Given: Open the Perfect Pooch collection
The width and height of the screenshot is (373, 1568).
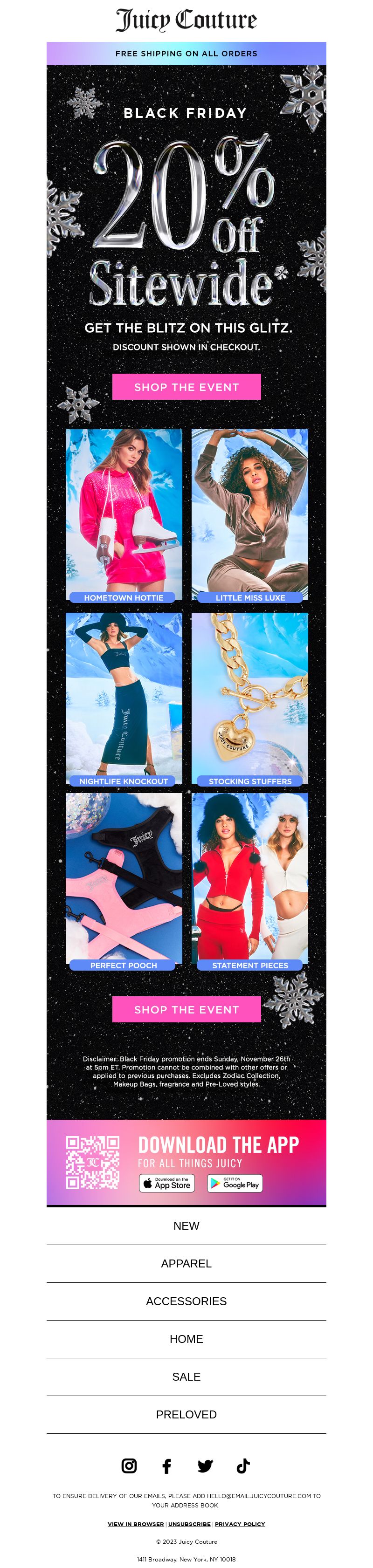Looking at the screenshot, I should pyautogui.click(x=124, y=881).
